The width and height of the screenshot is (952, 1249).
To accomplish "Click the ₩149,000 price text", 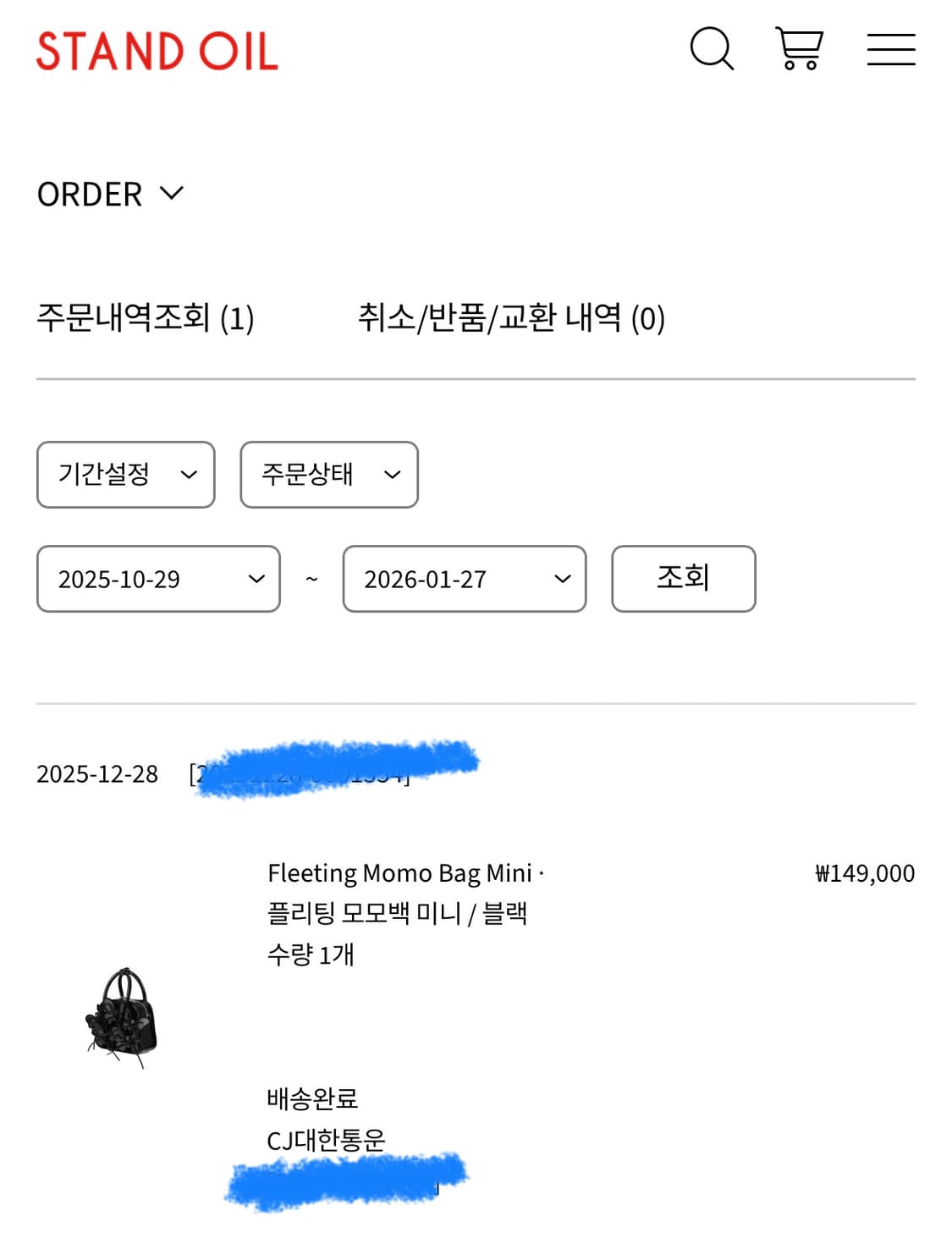I will click(864, 872).
